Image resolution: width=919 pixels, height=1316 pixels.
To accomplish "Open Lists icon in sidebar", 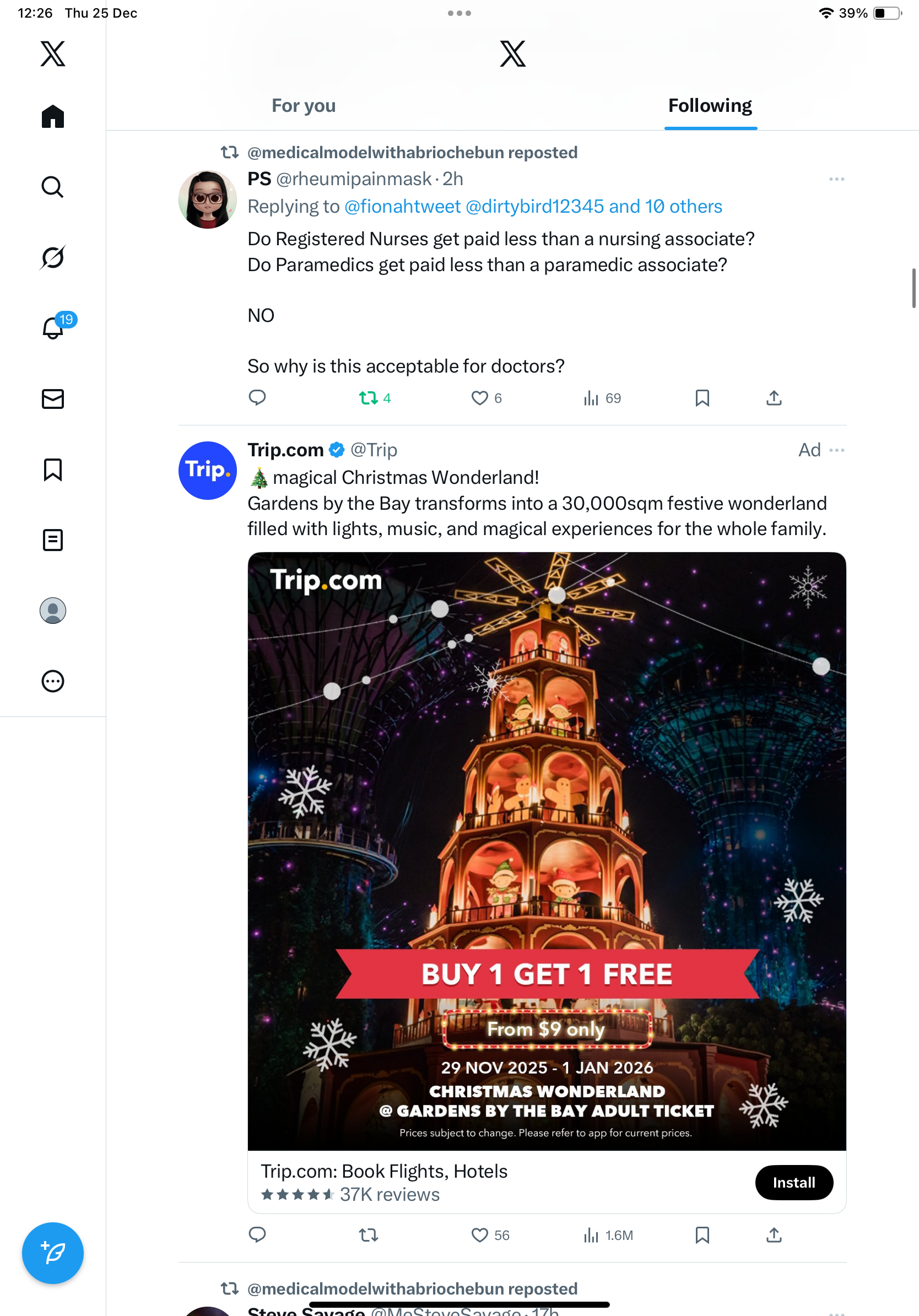I will pyautogui.click(x=53, y=540).
